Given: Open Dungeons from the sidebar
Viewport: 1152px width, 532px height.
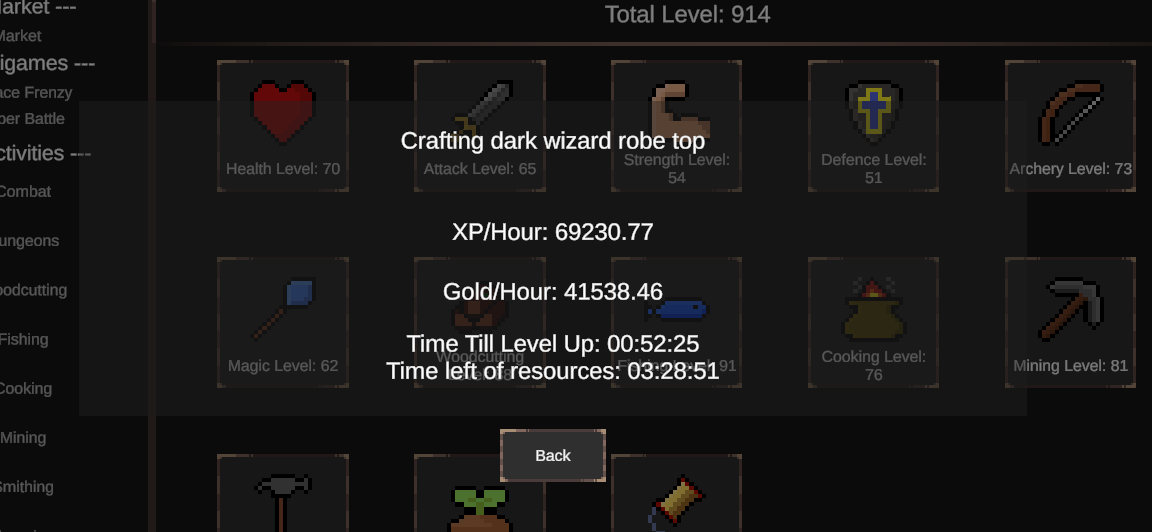Looking at the screenshot, I should point(29,241).
